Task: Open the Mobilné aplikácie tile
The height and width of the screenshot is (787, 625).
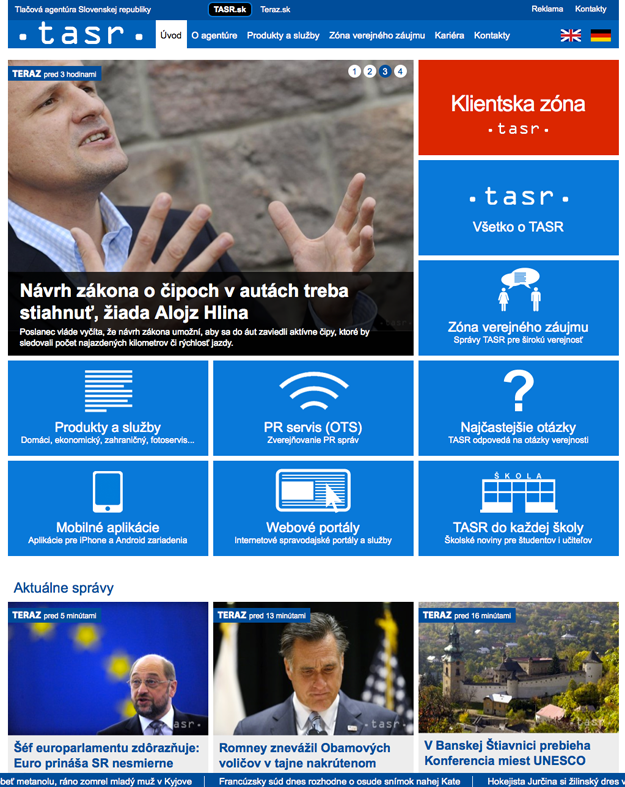Action: pos(108,508)
